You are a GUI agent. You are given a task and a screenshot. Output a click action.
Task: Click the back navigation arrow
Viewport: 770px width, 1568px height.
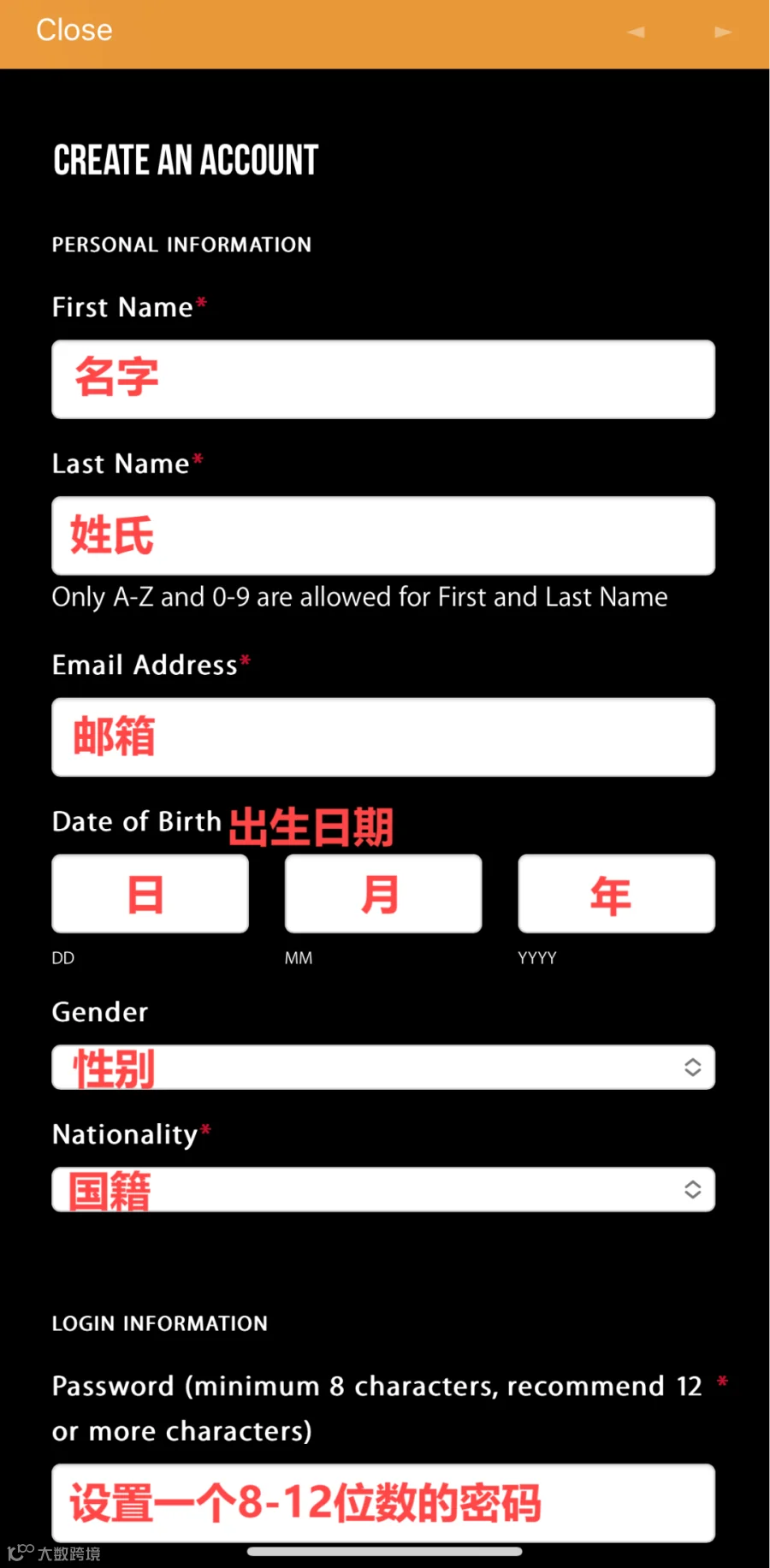click(635, 31)
